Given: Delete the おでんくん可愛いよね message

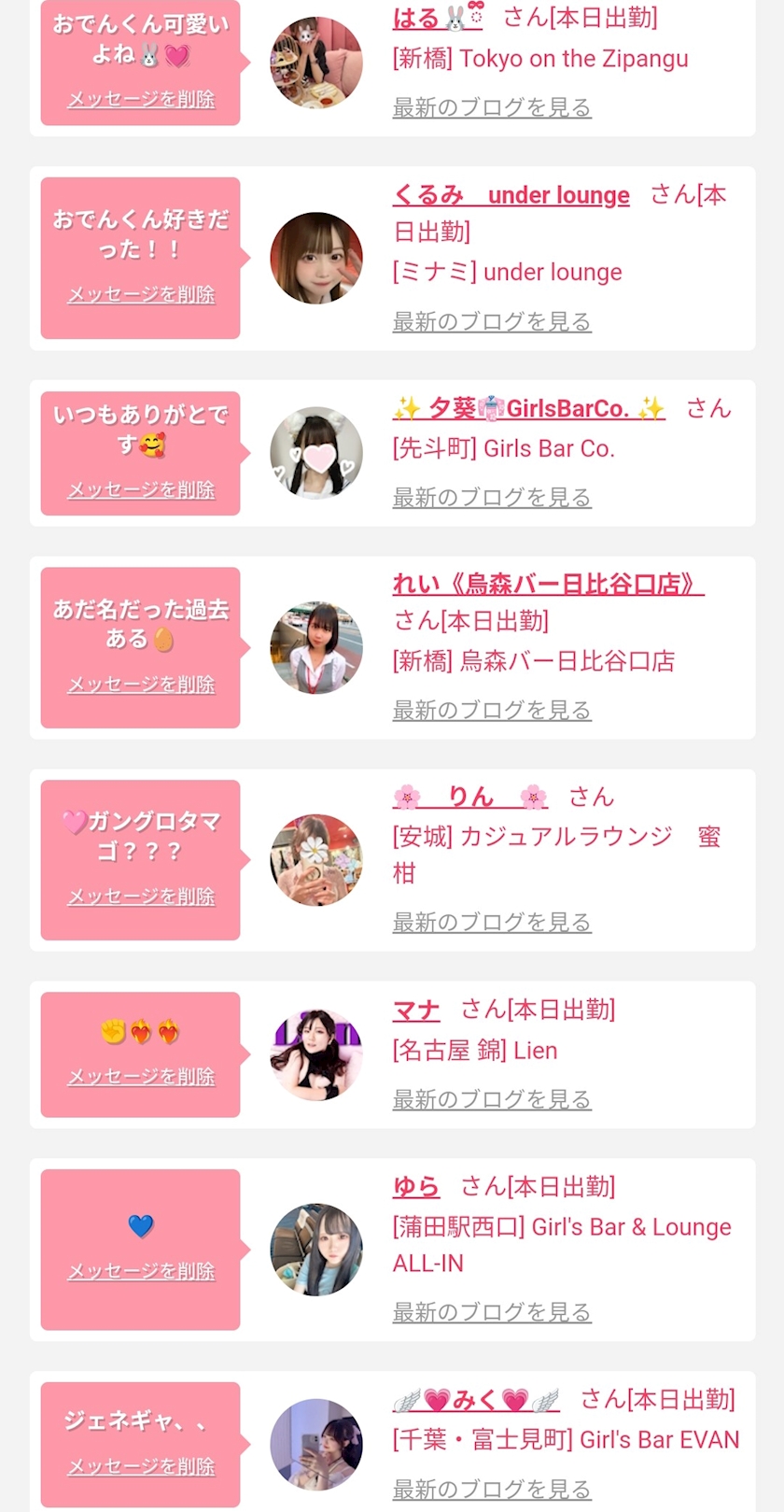Looking at the screenshot, I should pos(141,99).
